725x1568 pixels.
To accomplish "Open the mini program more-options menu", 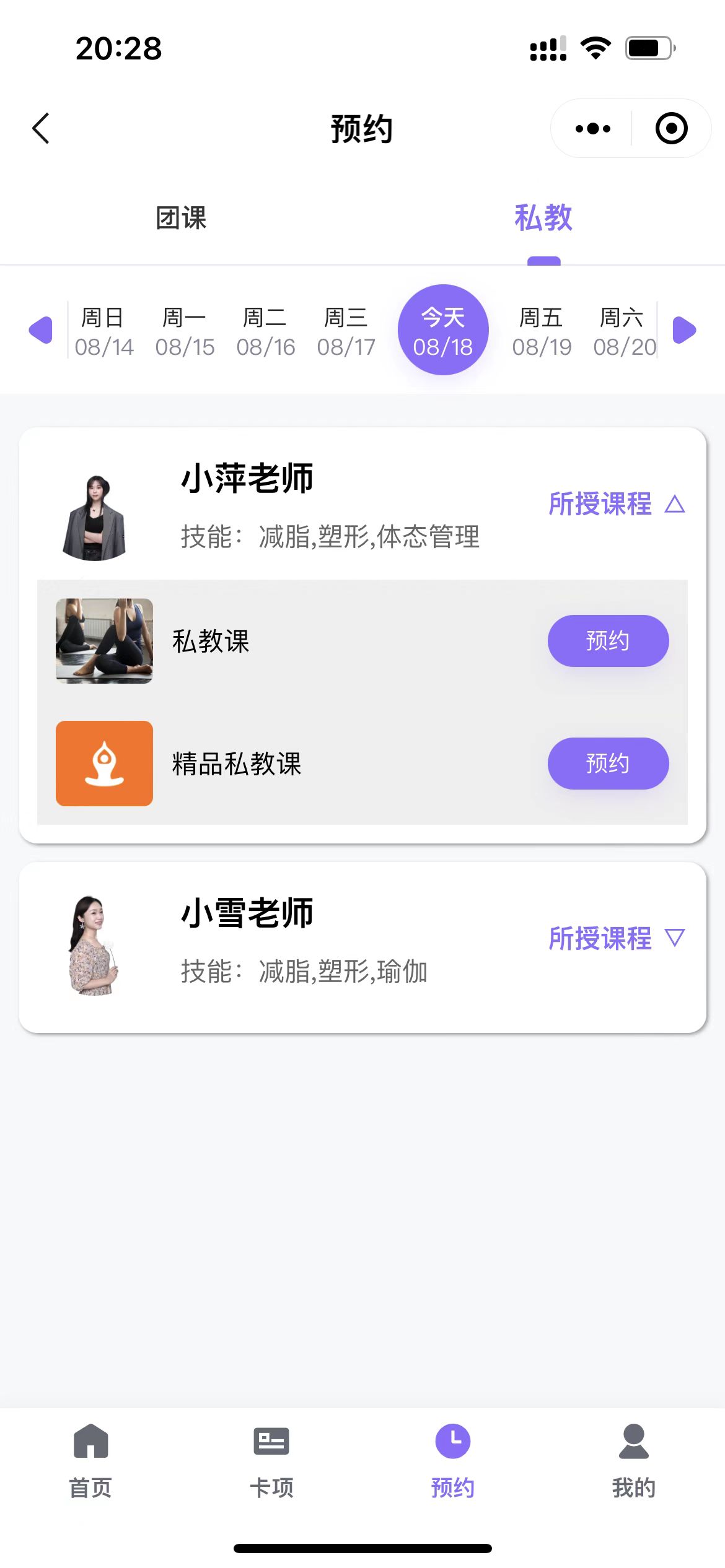I will pyautogui.click(x=592, y=129).
